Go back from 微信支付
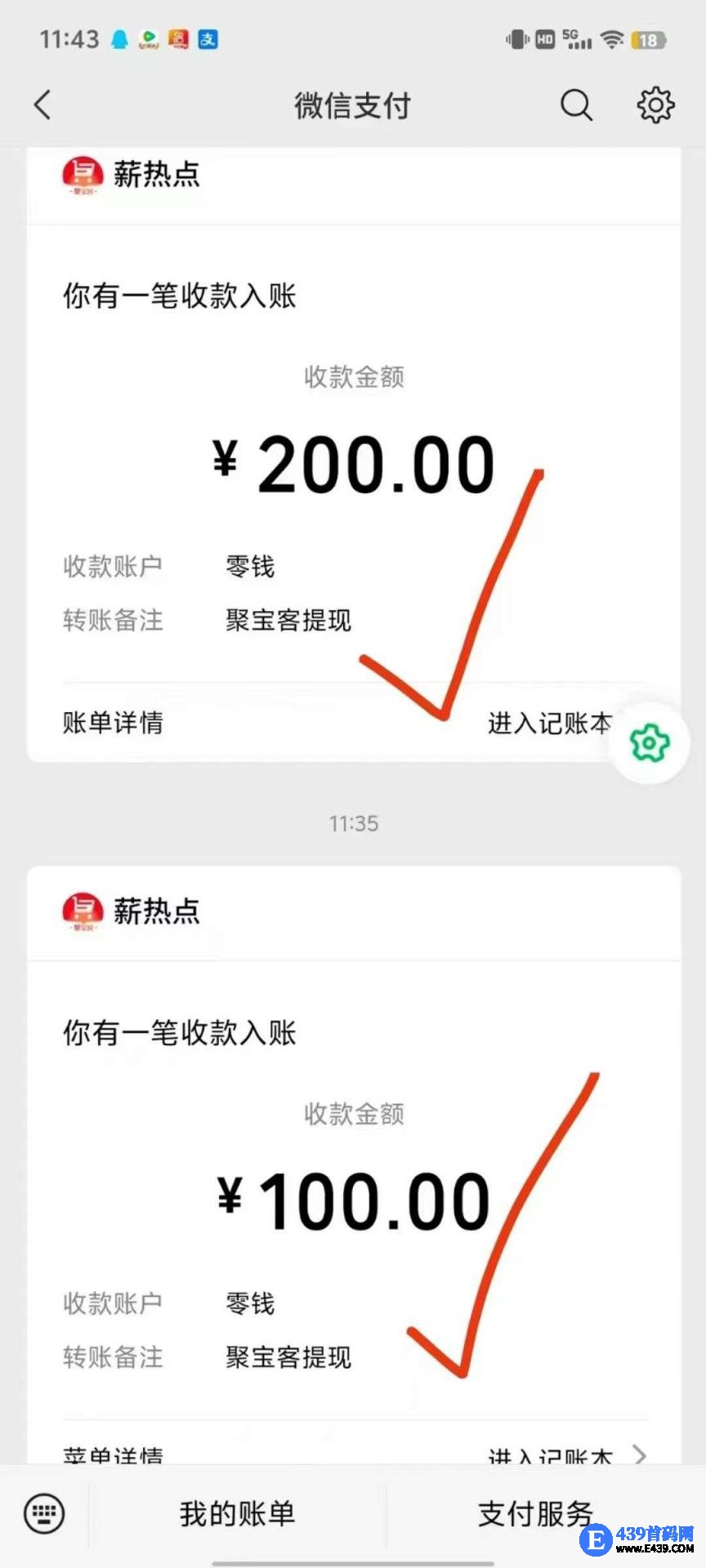 43,105
